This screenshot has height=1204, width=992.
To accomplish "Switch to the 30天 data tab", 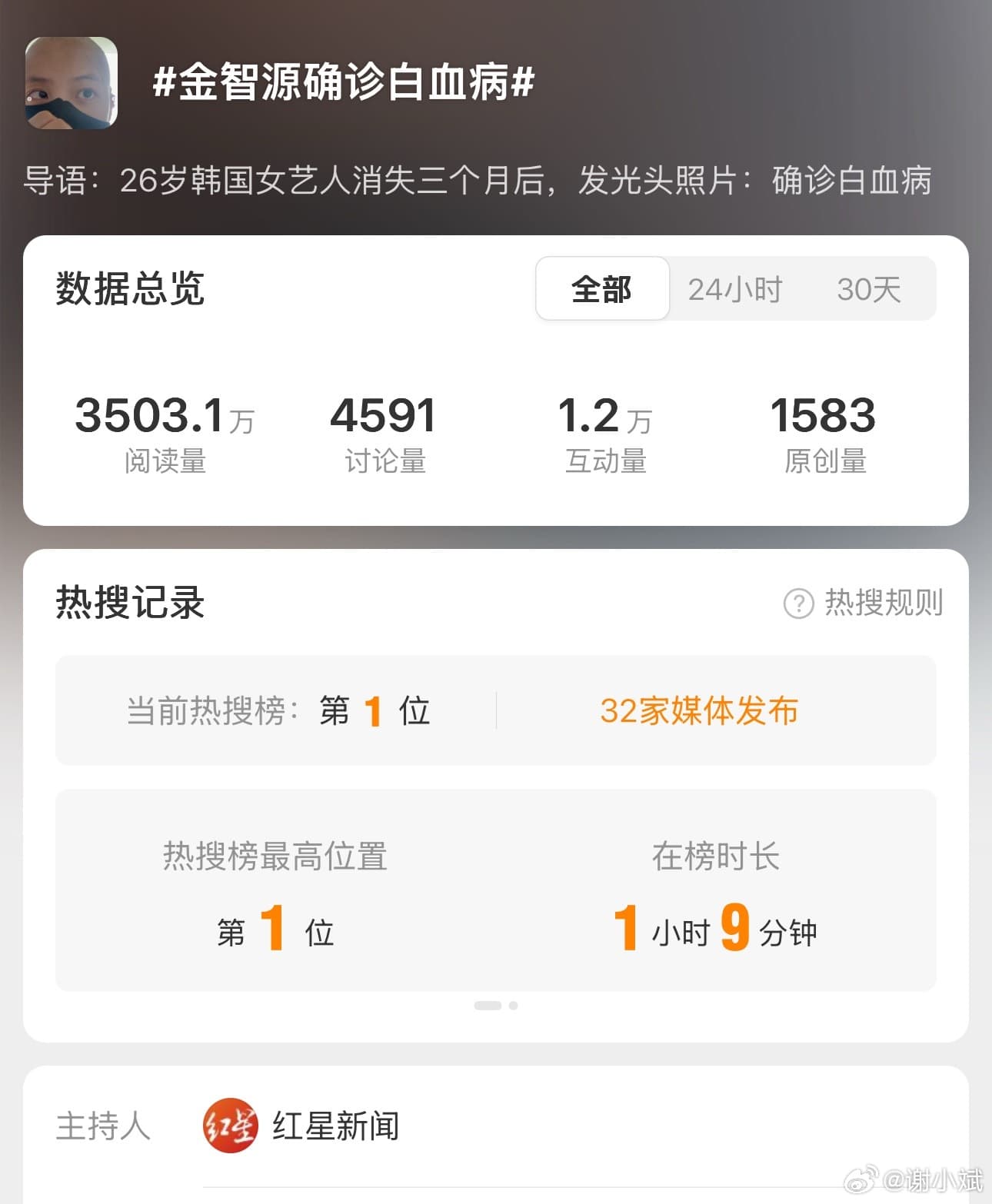I will click(868, 289).
